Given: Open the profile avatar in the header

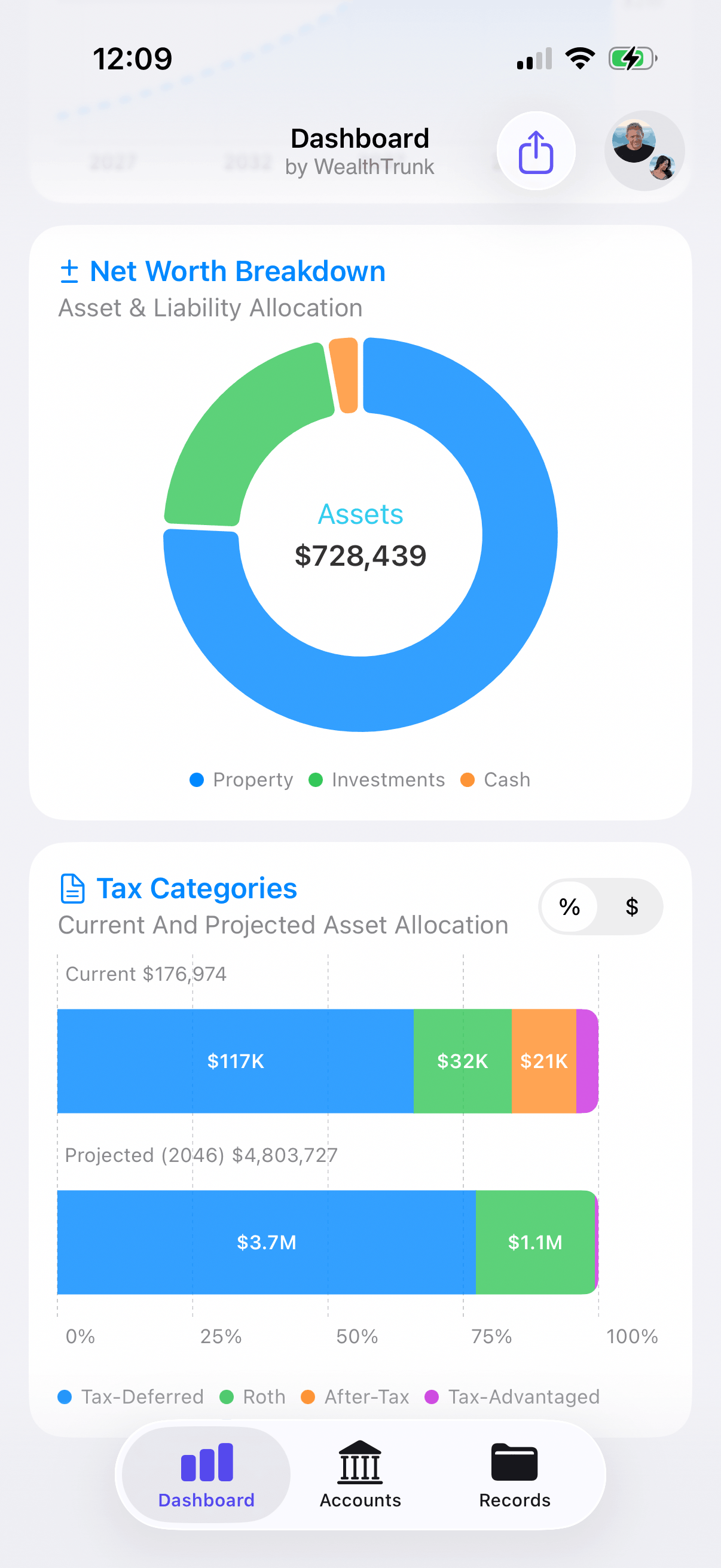Looking at the screenshot, I should [644, 150].
